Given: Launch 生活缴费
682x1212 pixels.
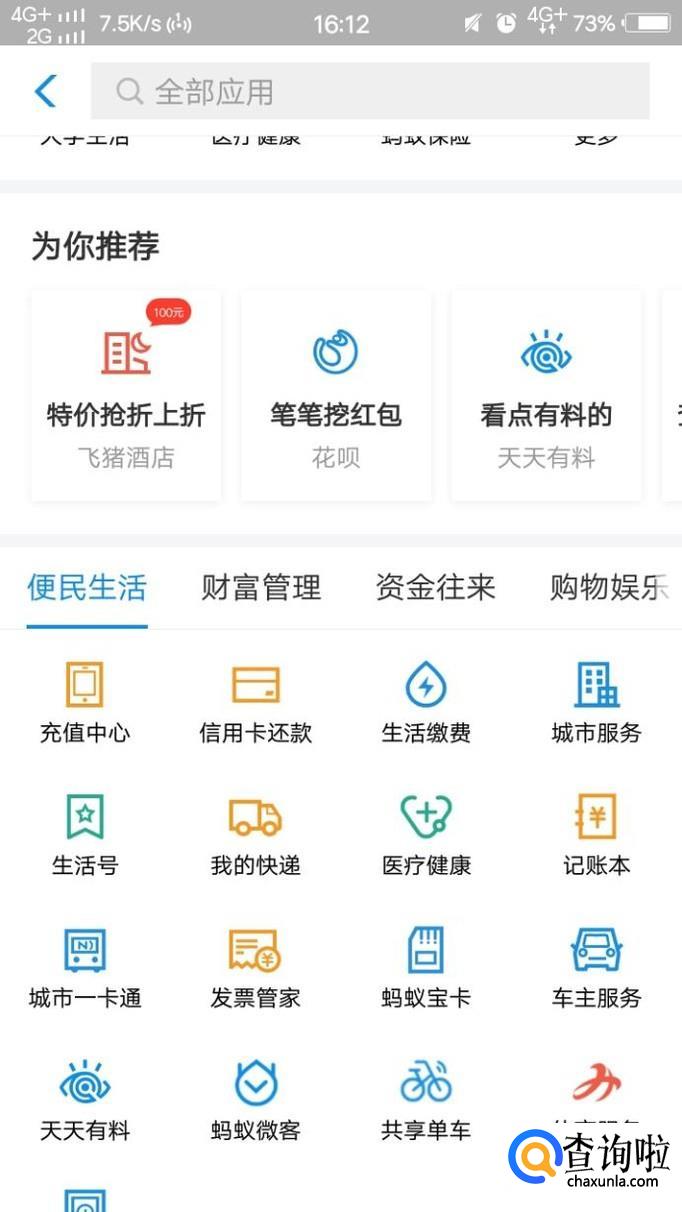Looking at the screenshot, I should tap(426, 702).
